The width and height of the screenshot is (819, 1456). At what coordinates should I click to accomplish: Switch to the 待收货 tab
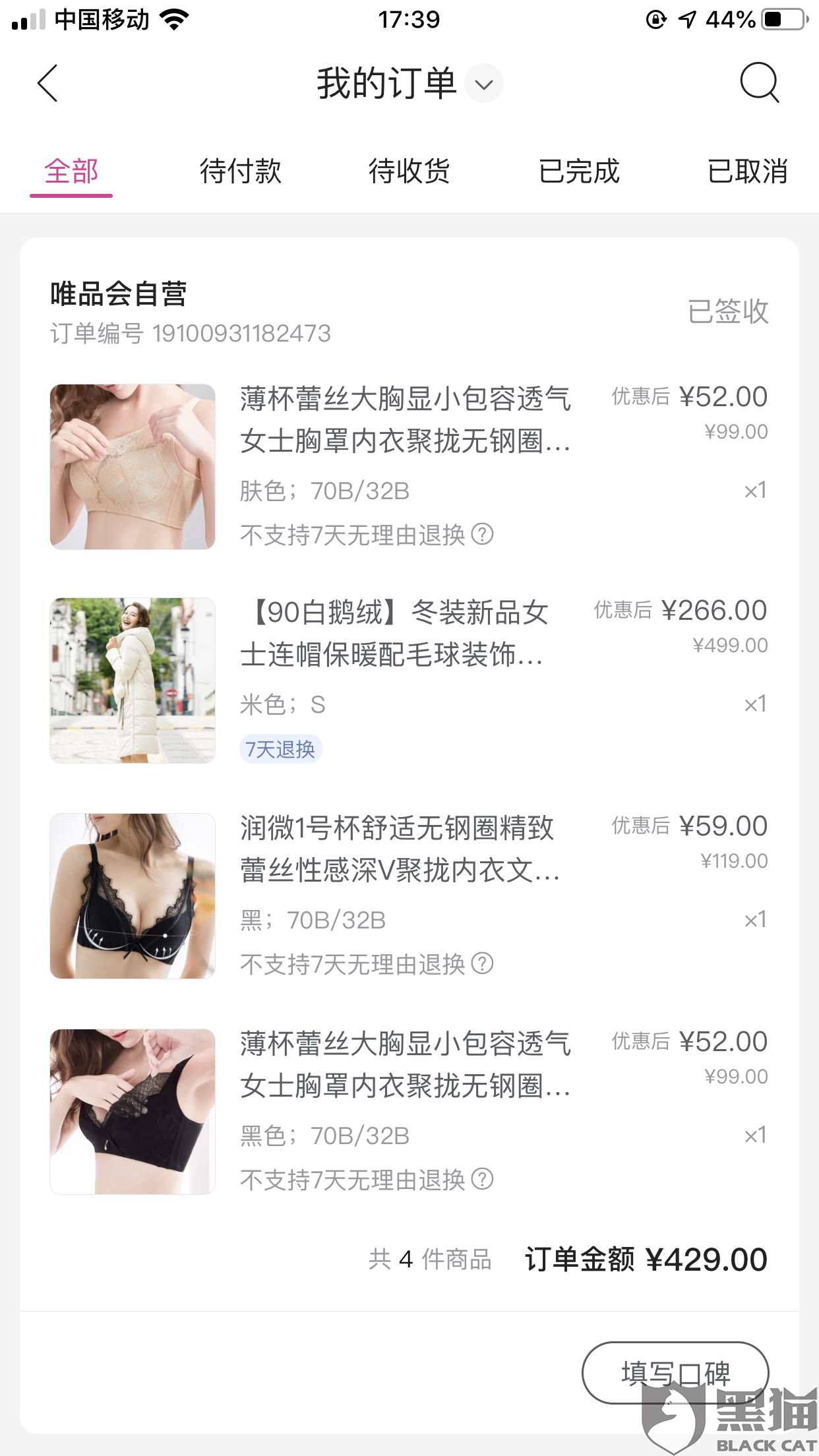pos(409,171)
